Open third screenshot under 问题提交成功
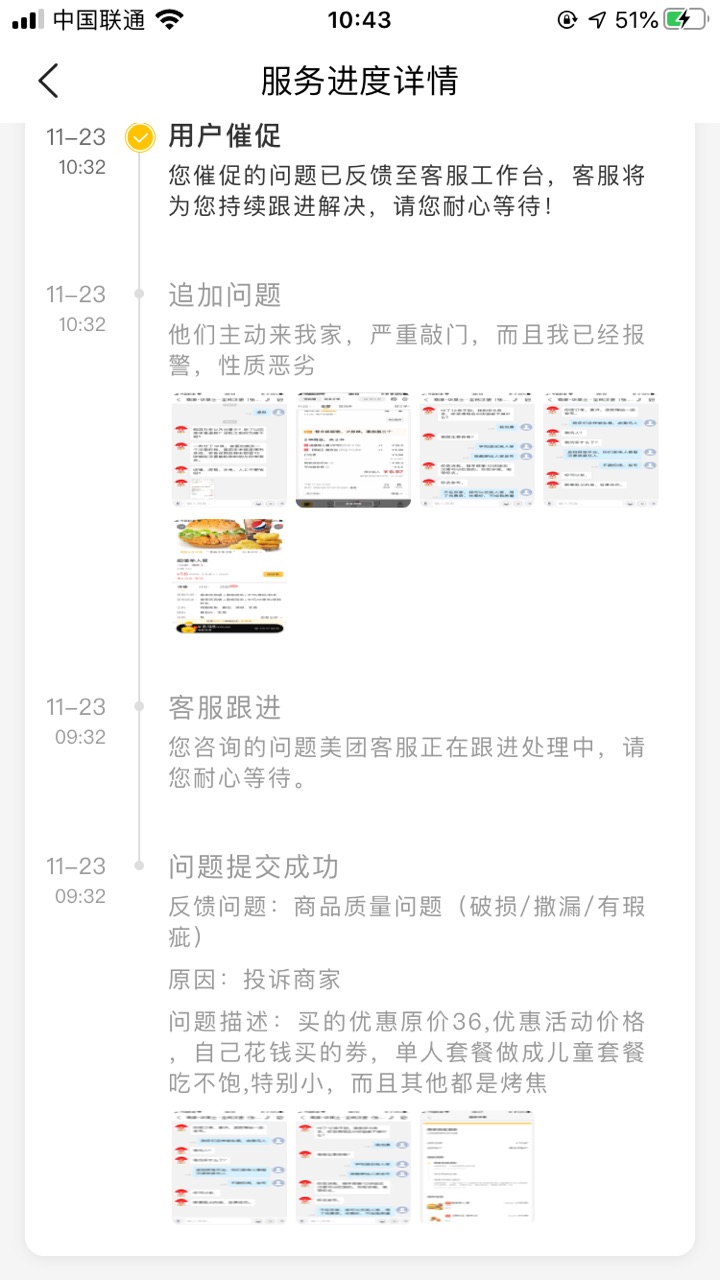 [477, 1166]
